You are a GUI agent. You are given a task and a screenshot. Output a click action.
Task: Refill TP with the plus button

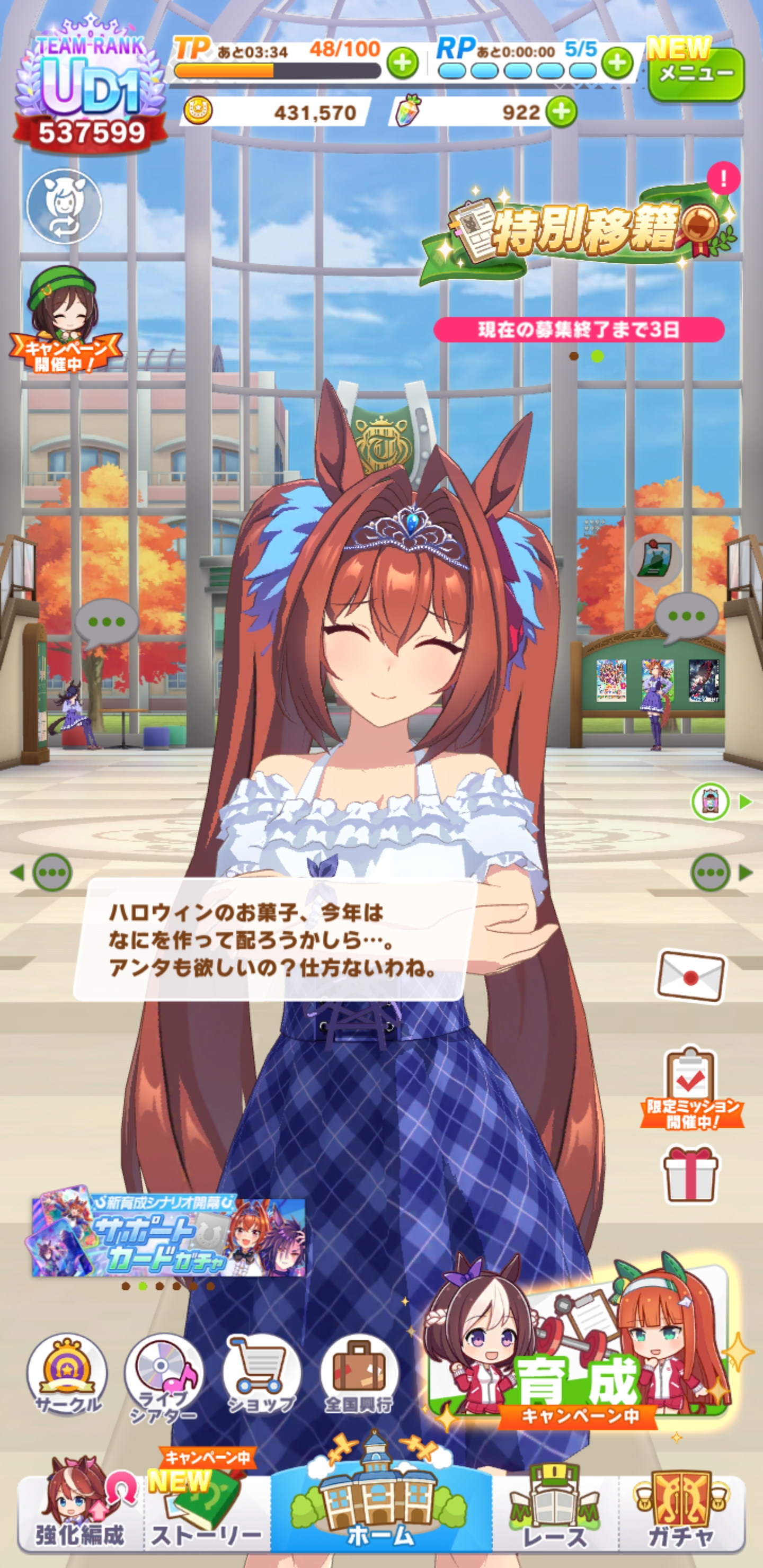402,63
